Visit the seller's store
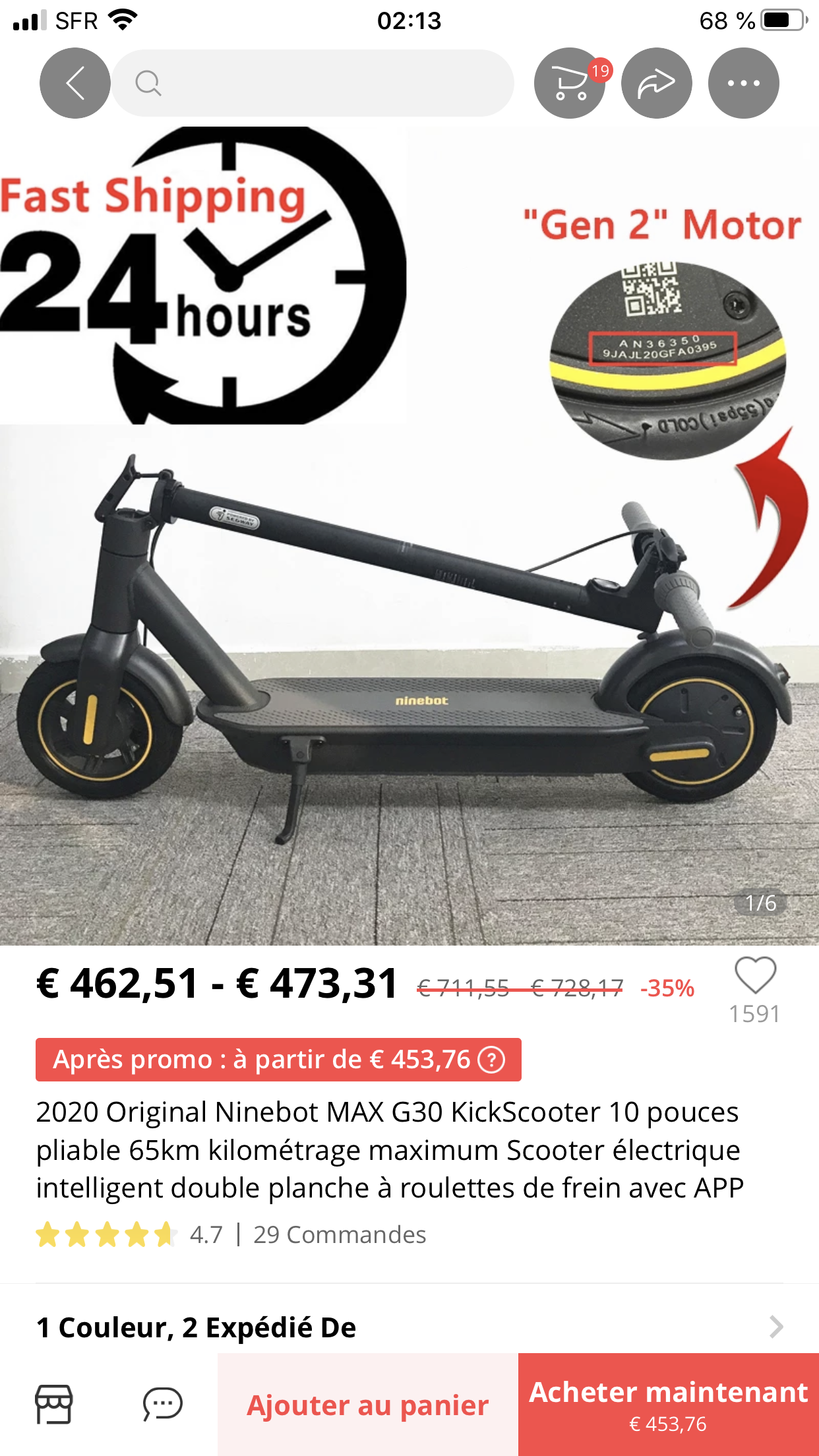Image resolution: width=819 pixels, height=1456 pixels. pyautogui.click(x=54, y=1405)
